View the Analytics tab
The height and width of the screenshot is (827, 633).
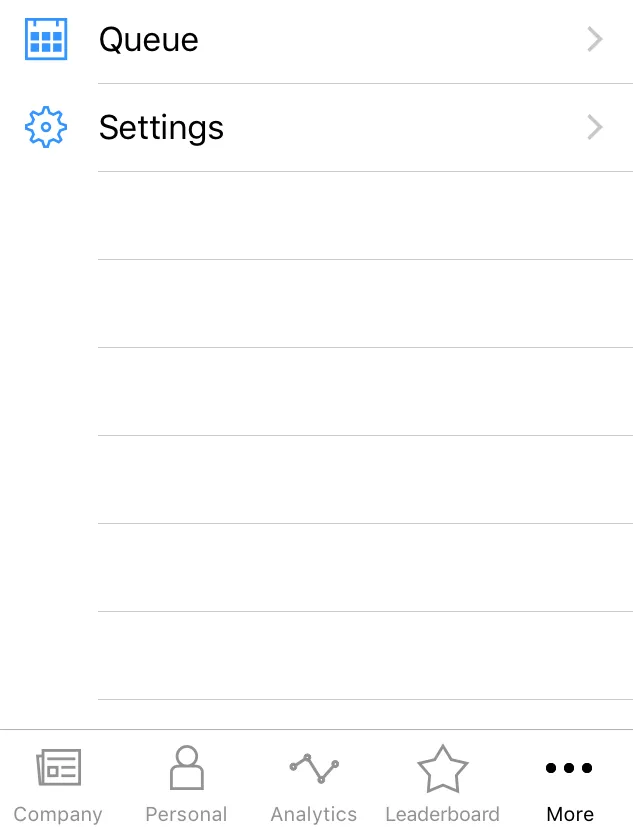(314, 784)
